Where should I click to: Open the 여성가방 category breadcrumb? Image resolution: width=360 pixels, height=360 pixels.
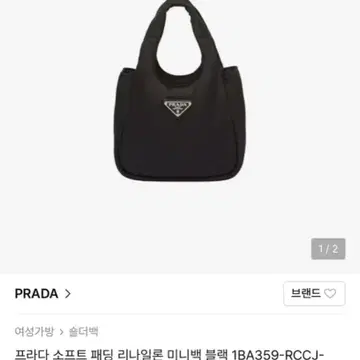[x=34, y=331]
